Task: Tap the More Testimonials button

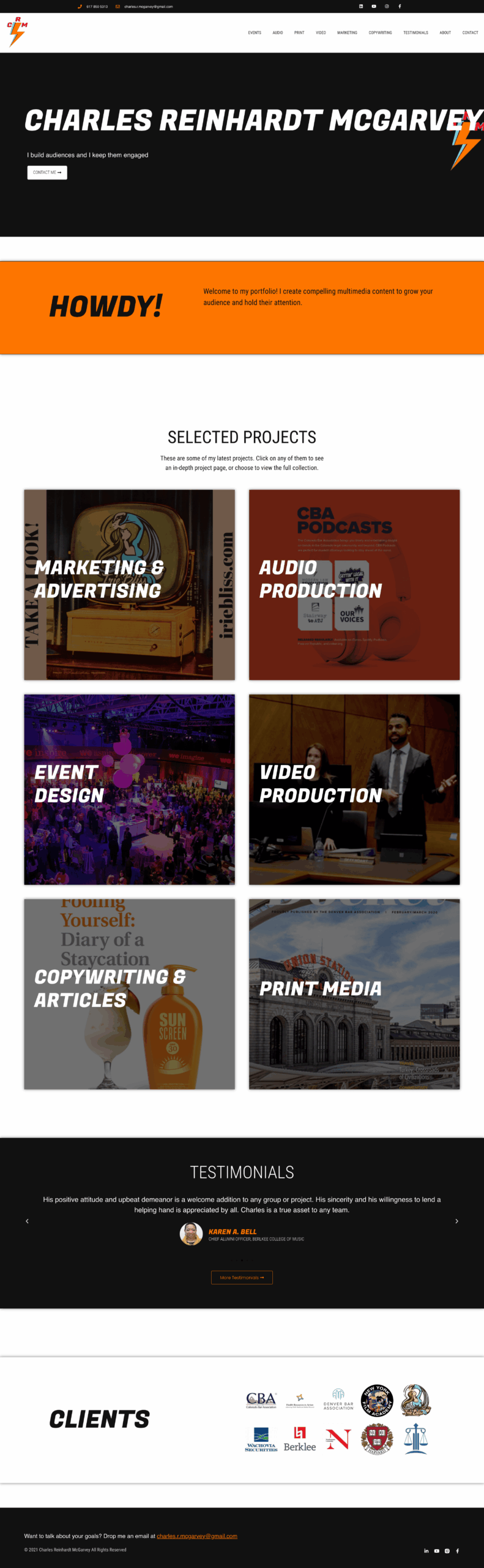Action: coord(242,1278)
